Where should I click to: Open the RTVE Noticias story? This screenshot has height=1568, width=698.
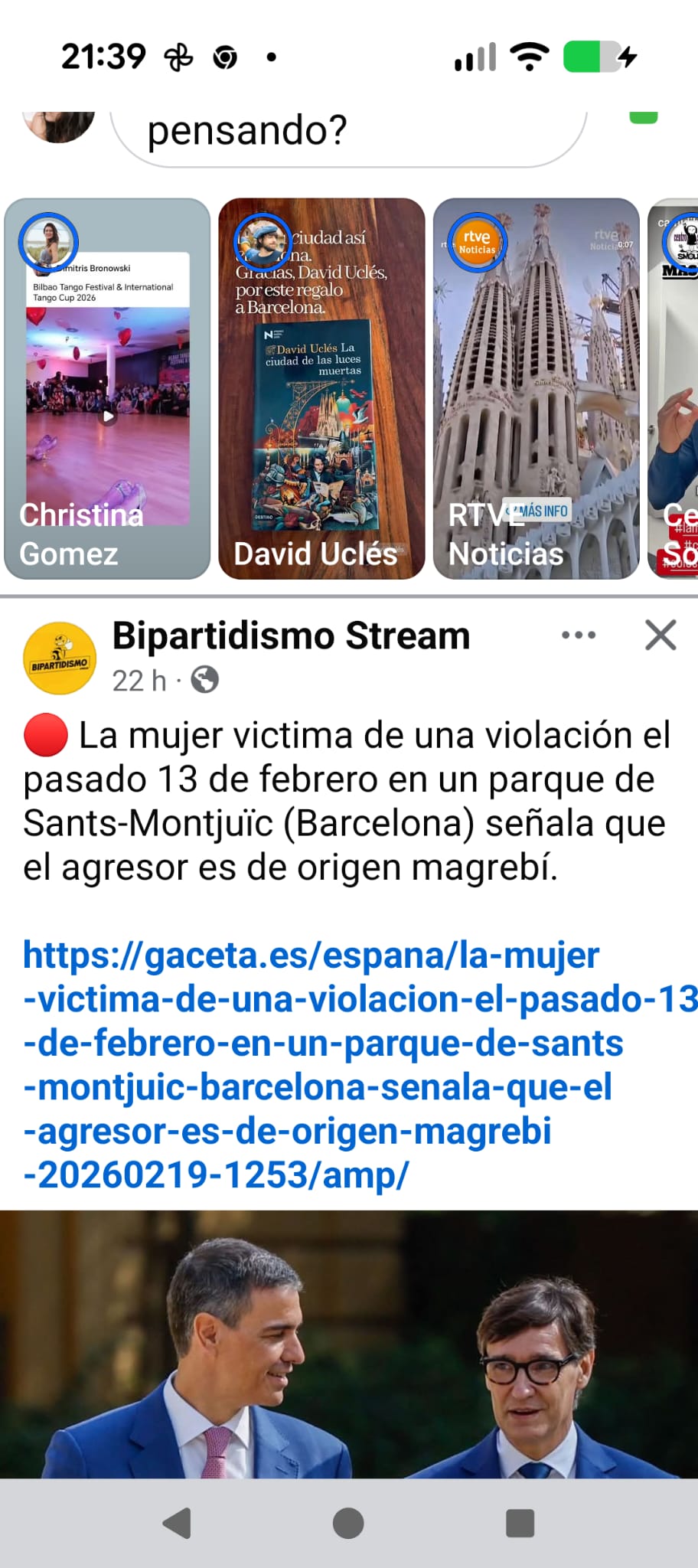tap(536, 389)
